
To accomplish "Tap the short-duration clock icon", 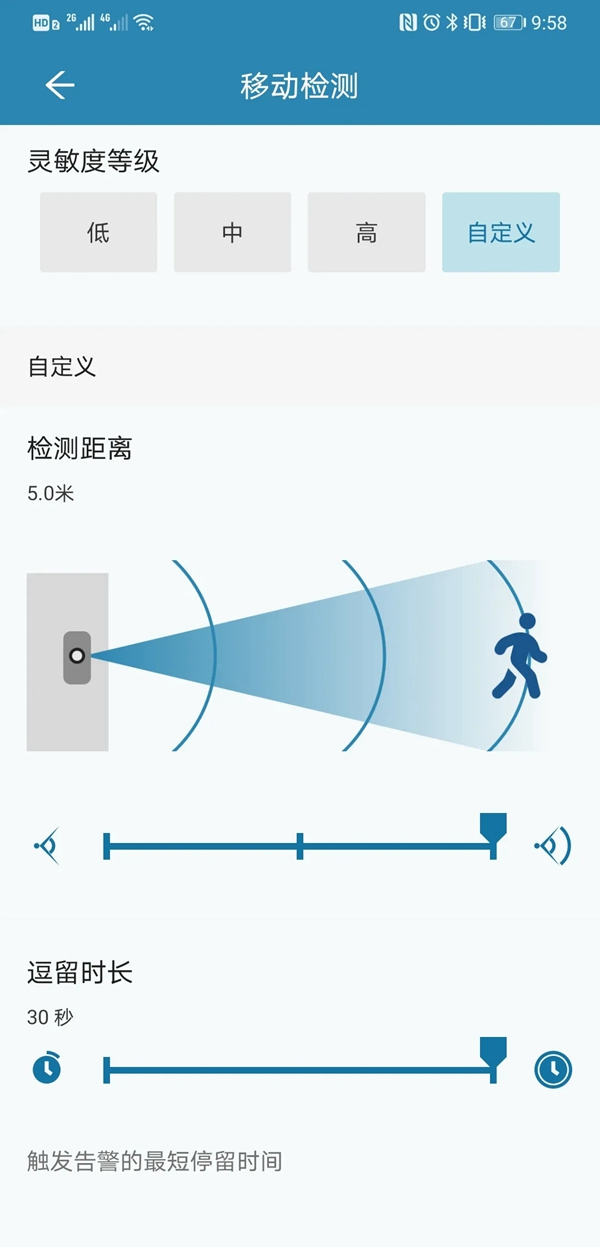I will click(46, 1069).
